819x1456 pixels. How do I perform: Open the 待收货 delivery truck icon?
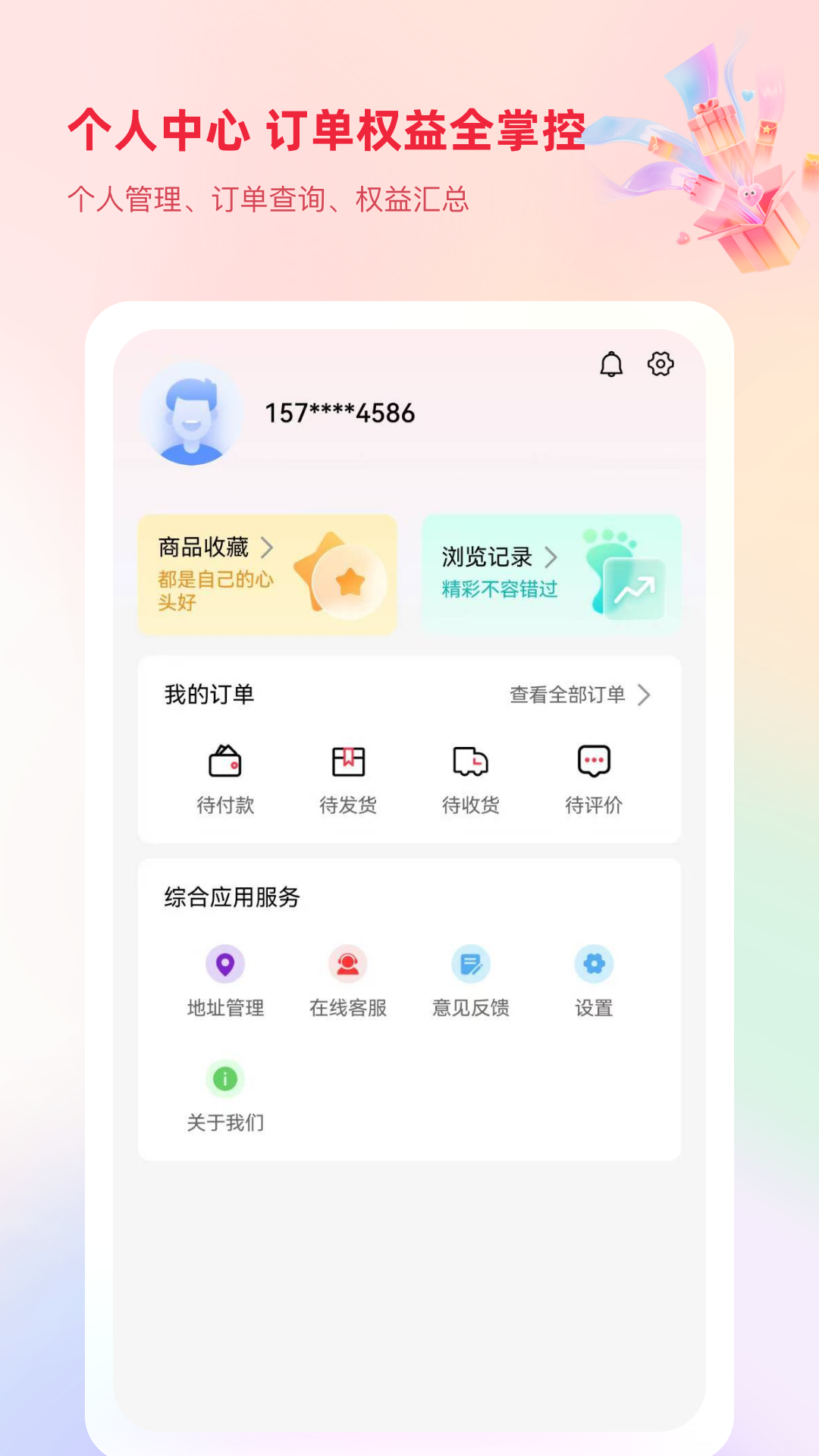click(471, 762)
